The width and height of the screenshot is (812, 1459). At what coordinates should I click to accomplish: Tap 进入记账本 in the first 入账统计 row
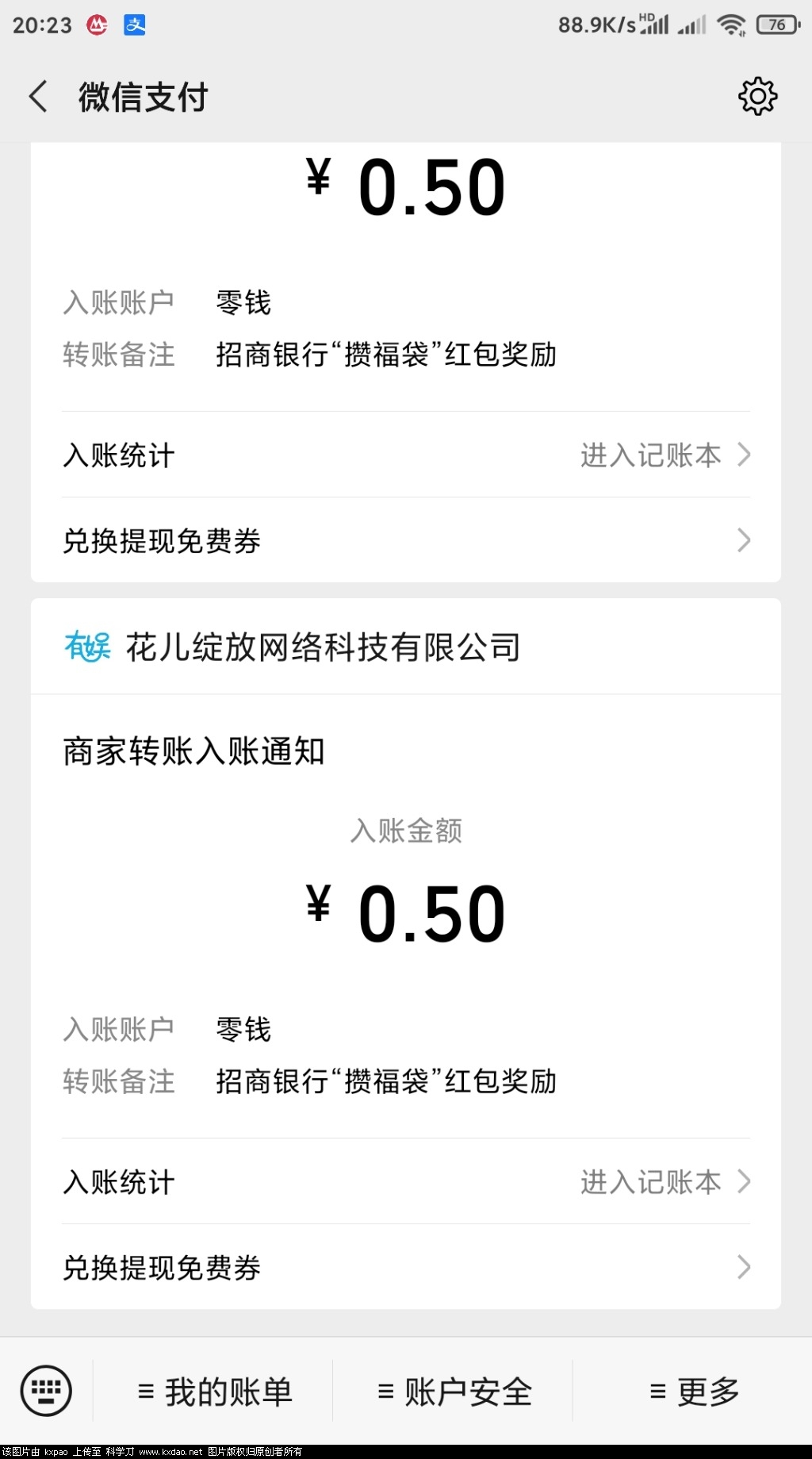tap(651, 455)
